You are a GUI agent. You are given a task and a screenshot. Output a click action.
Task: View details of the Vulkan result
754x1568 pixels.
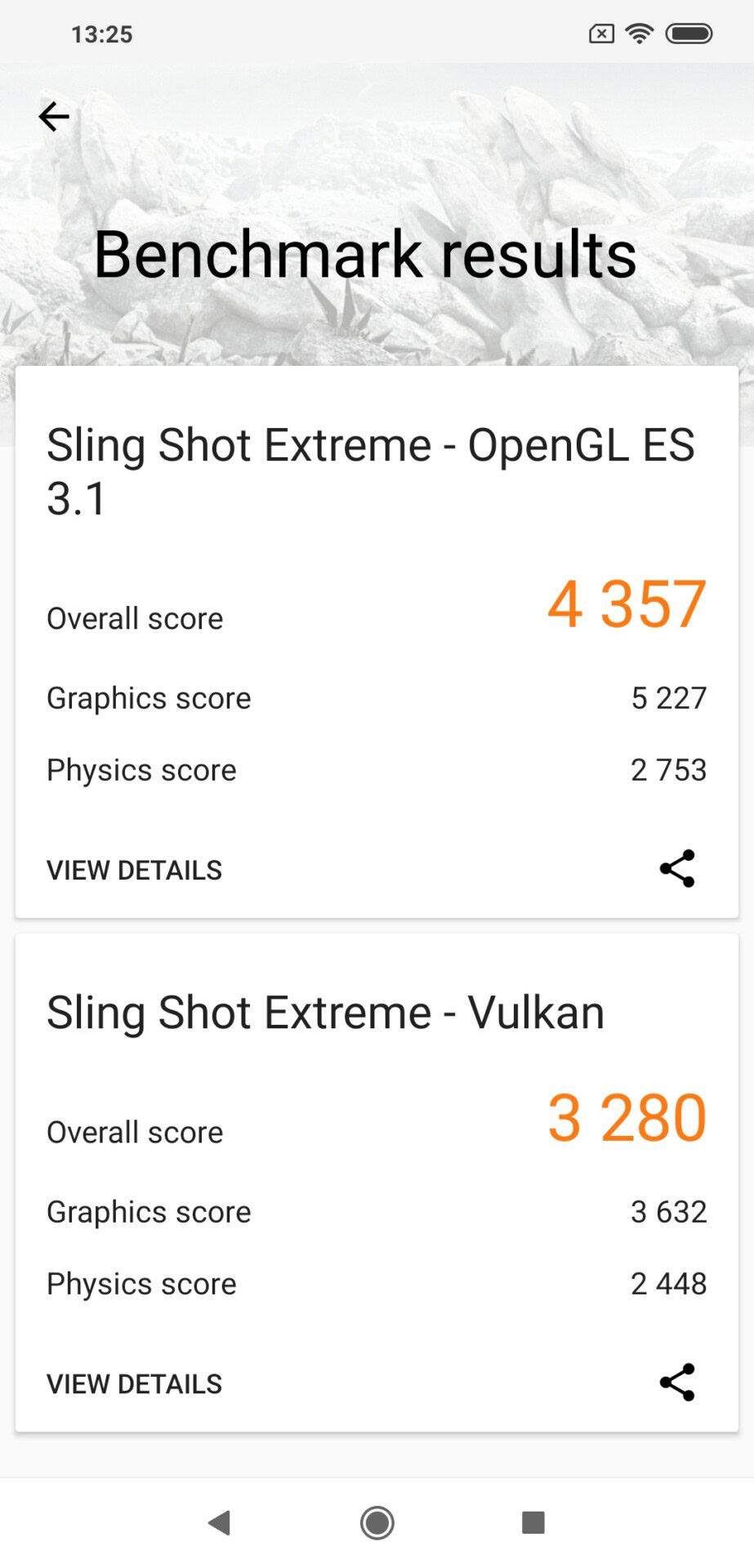pos(134,1383)
